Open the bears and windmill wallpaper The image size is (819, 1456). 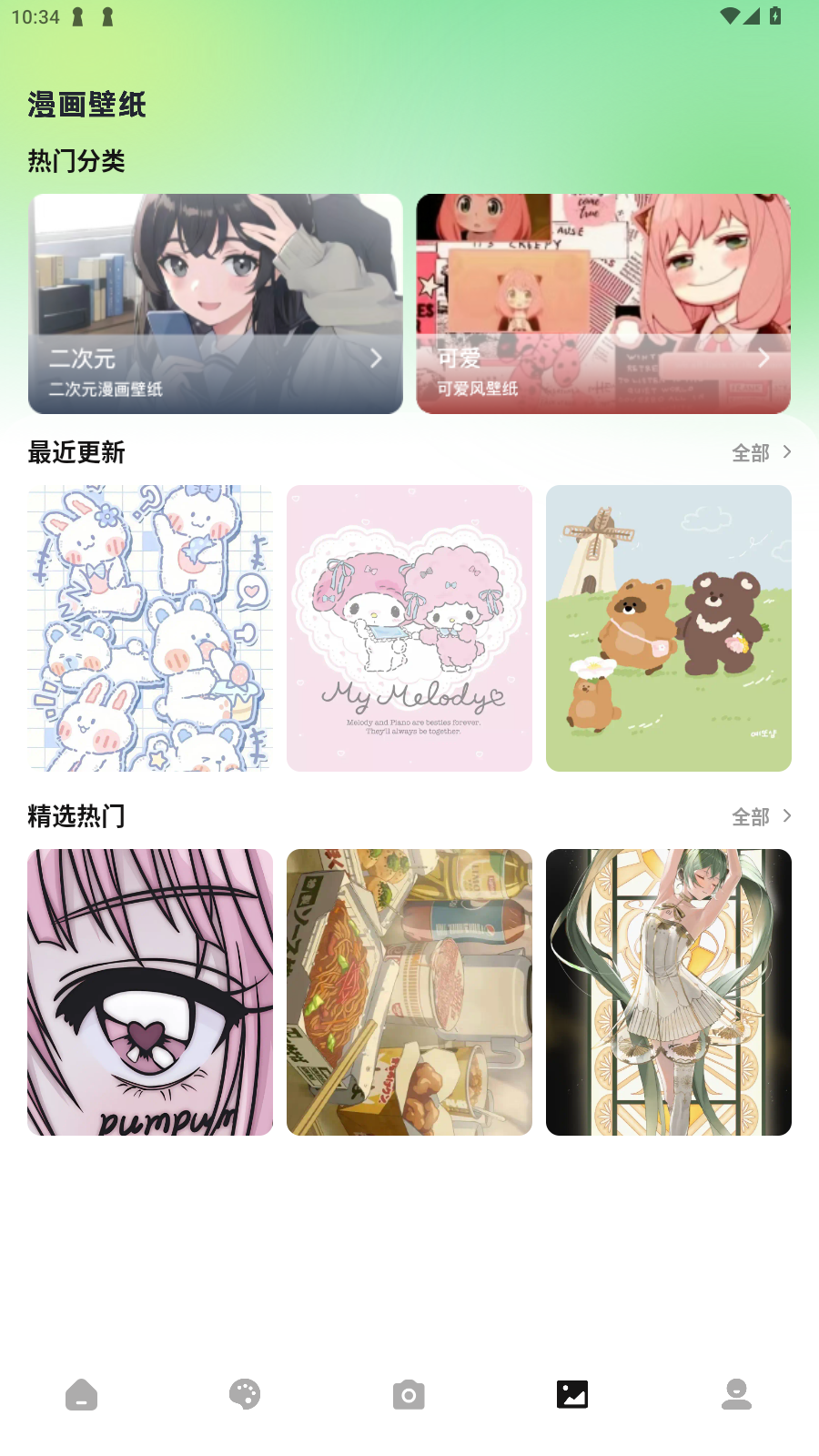click(x=669, y=628)
